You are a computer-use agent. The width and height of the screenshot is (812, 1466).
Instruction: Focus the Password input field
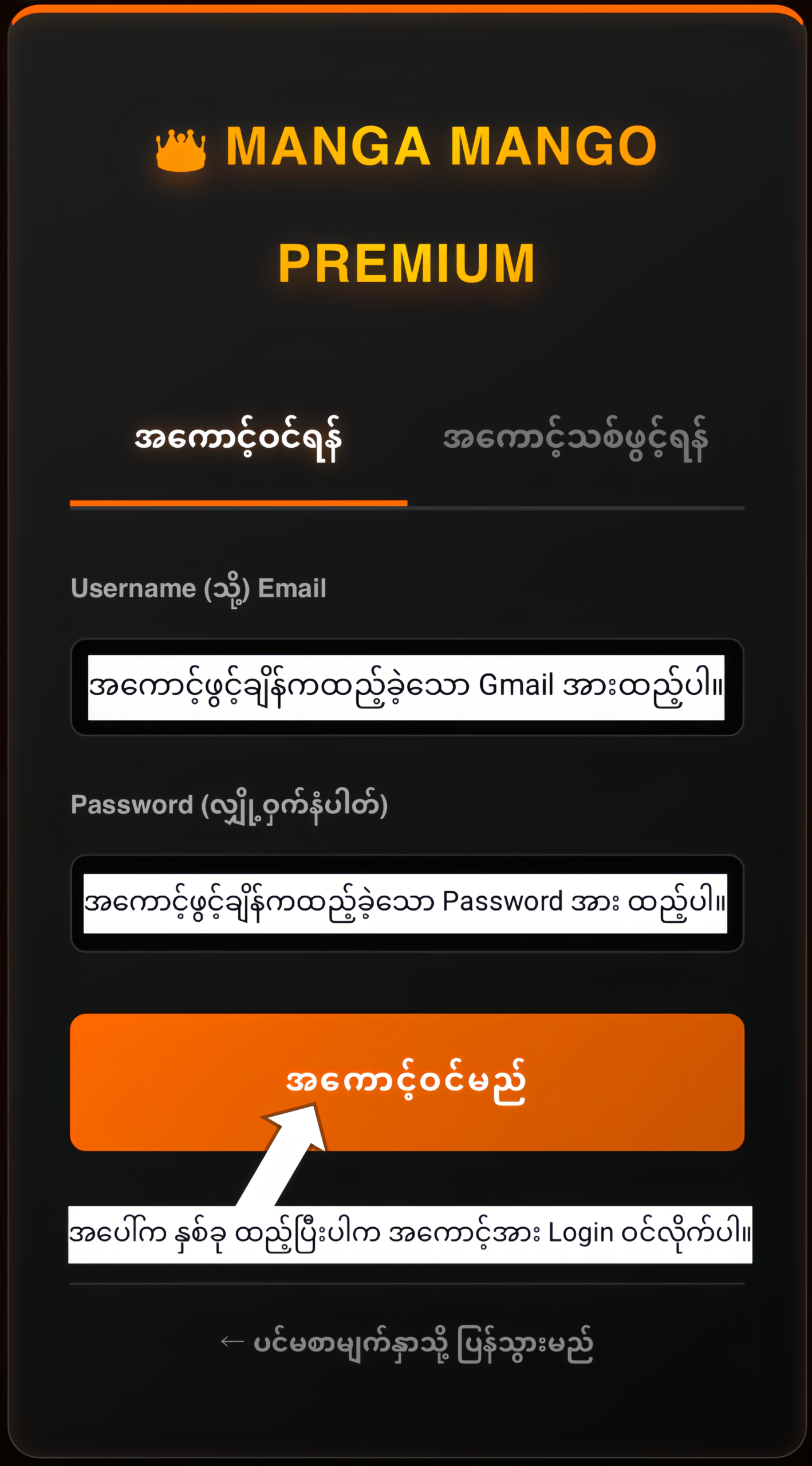407,903
